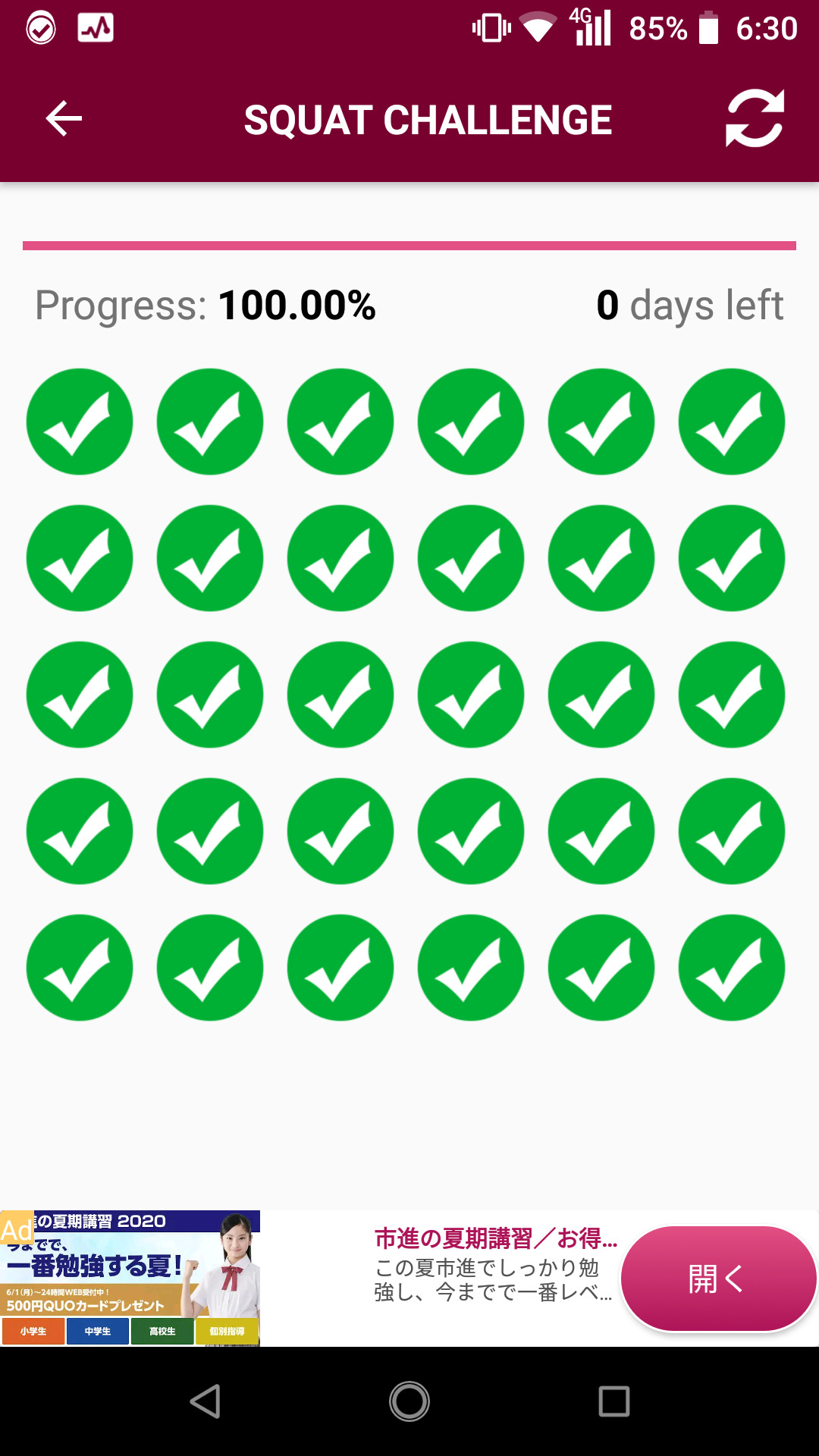The width and height of the screenshot is (819, 1456).
Task: Open recent apps from the navigation bar
Action: 613,1401
